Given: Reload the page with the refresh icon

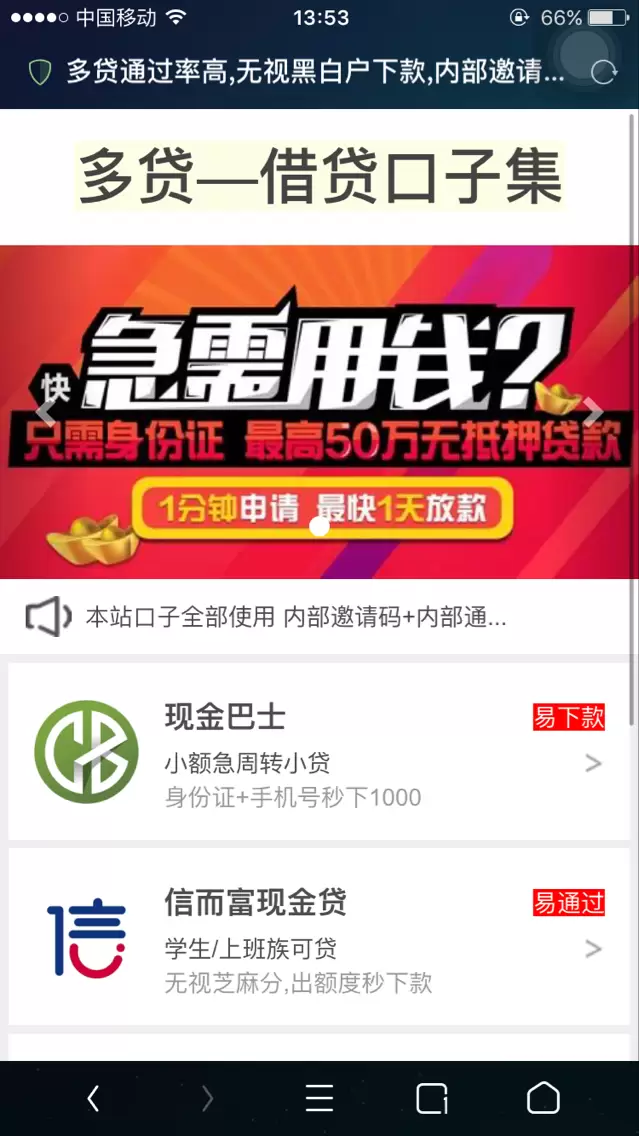Looking at the screenshot, I should coord(604,72).
